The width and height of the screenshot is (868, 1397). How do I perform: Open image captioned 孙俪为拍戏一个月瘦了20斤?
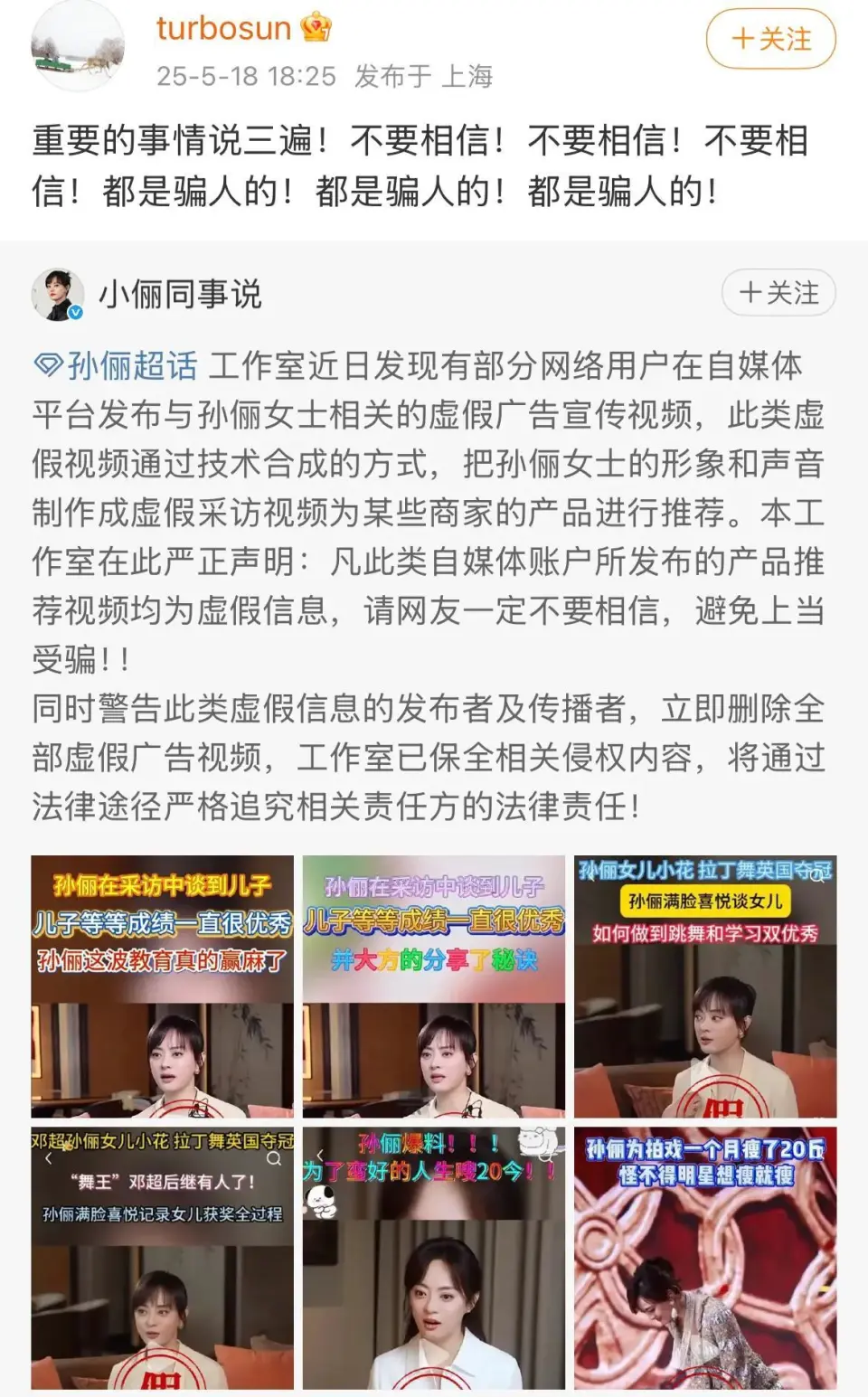[x=705, y=1258]
